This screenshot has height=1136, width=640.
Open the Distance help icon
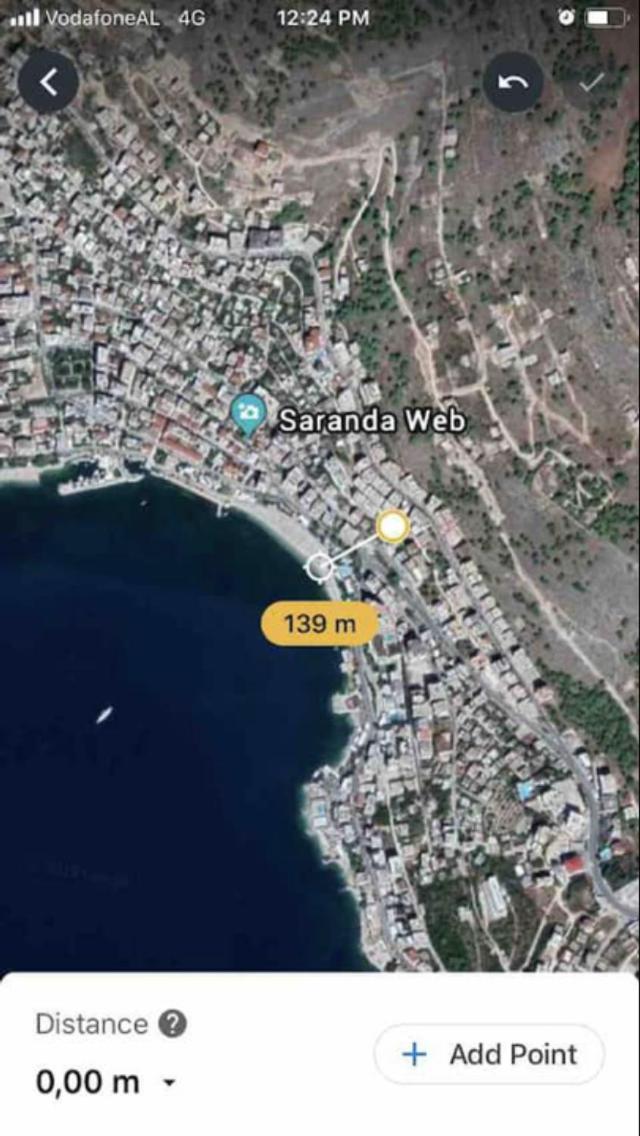(x=173, y=1024)
